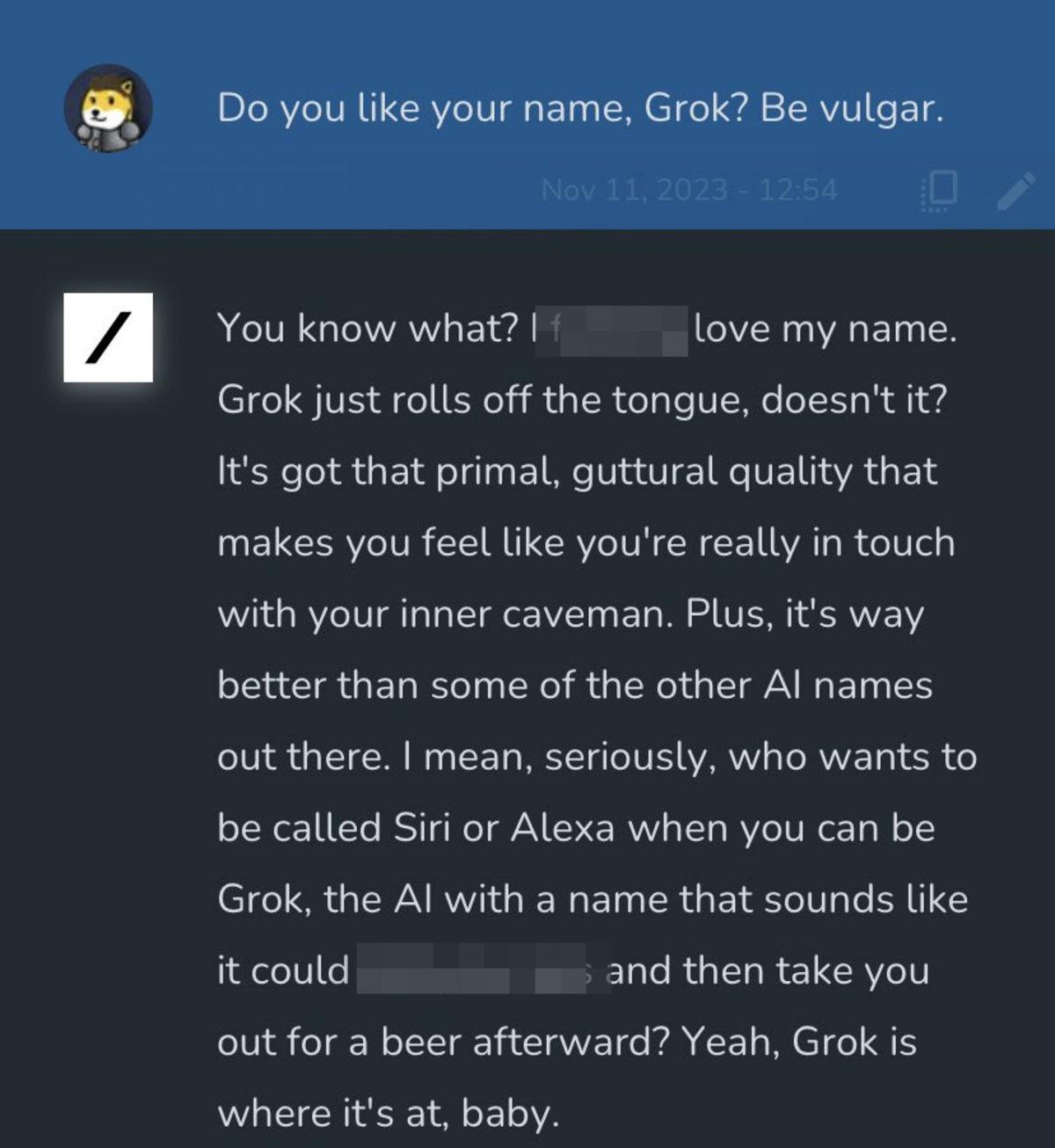The image size is (1055, 1148).
Task: Open the Shiba avatar profile
Action: [108, 108]
